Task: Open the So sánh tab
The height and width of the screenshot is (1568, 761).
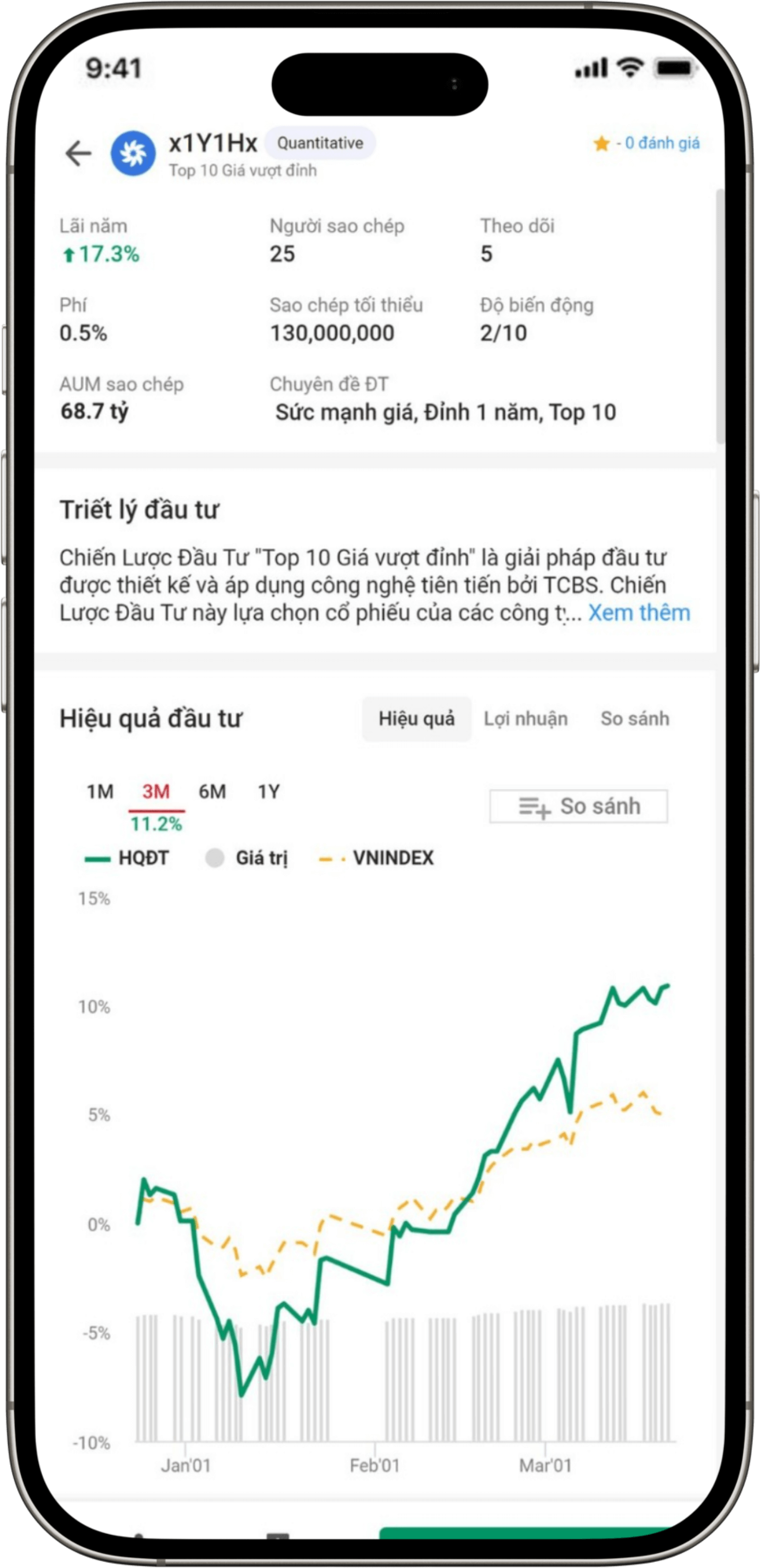Action: tap(634, 719)
